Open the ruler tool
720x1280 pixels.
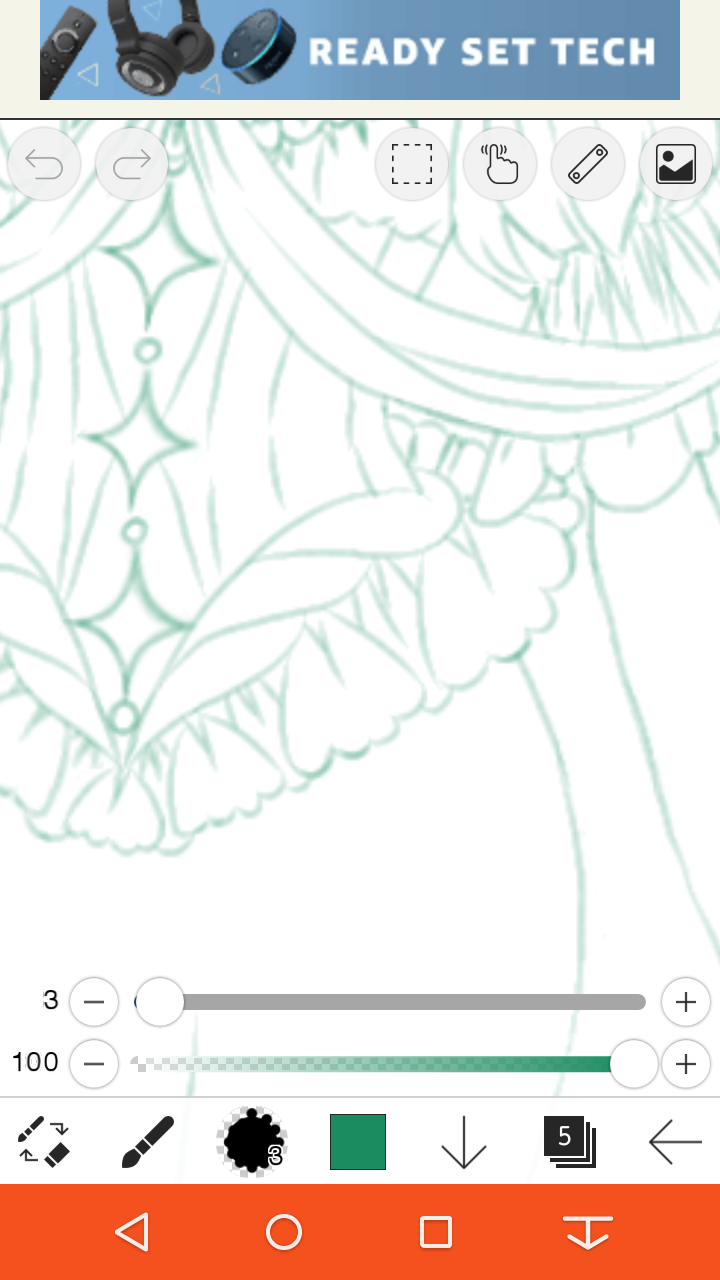[588, 164]
